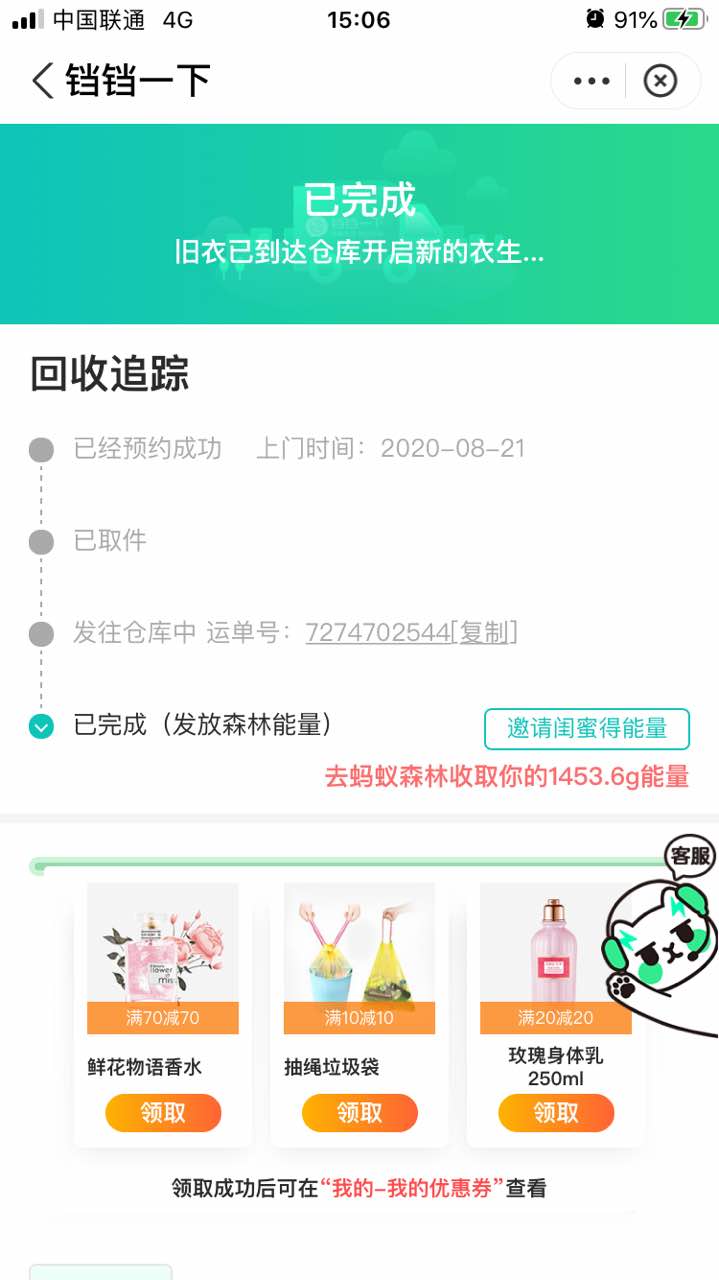Open the mini program overflow menu
Viewport: 719px width, 1280px height.
click(x=591, y=81)
